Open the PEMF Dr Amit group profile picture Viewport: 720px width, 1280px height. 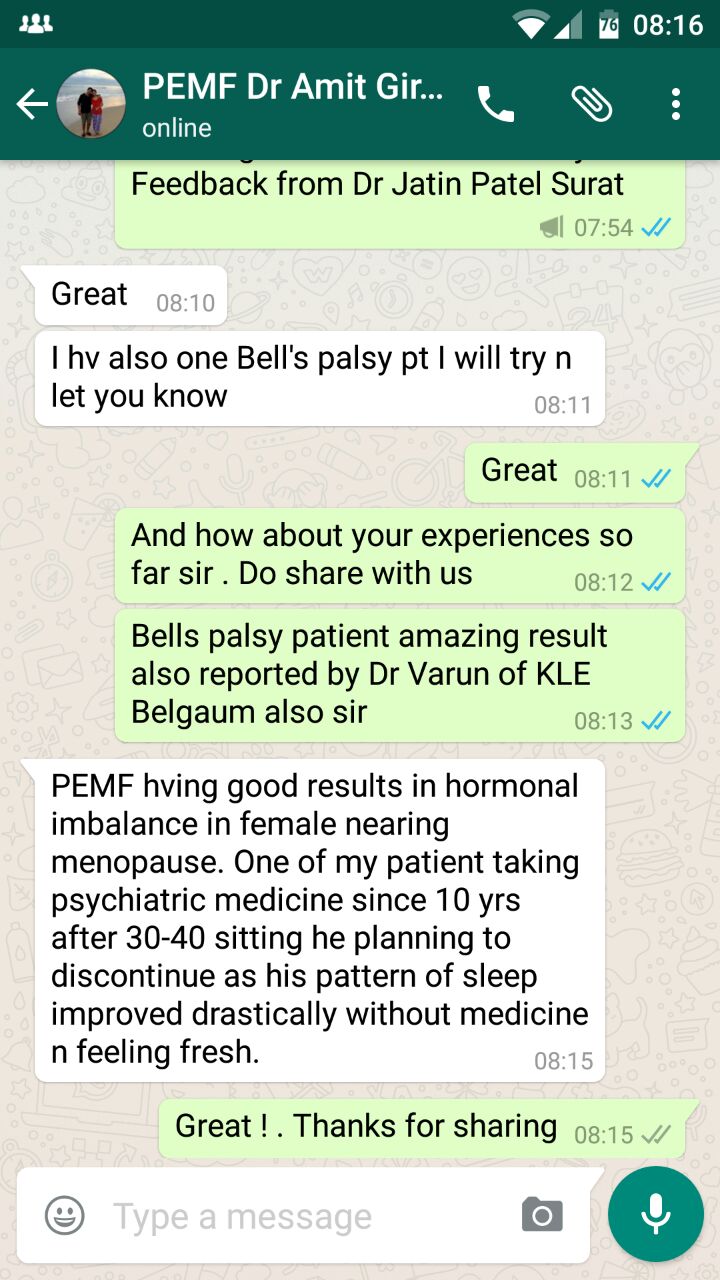(91, 104)
